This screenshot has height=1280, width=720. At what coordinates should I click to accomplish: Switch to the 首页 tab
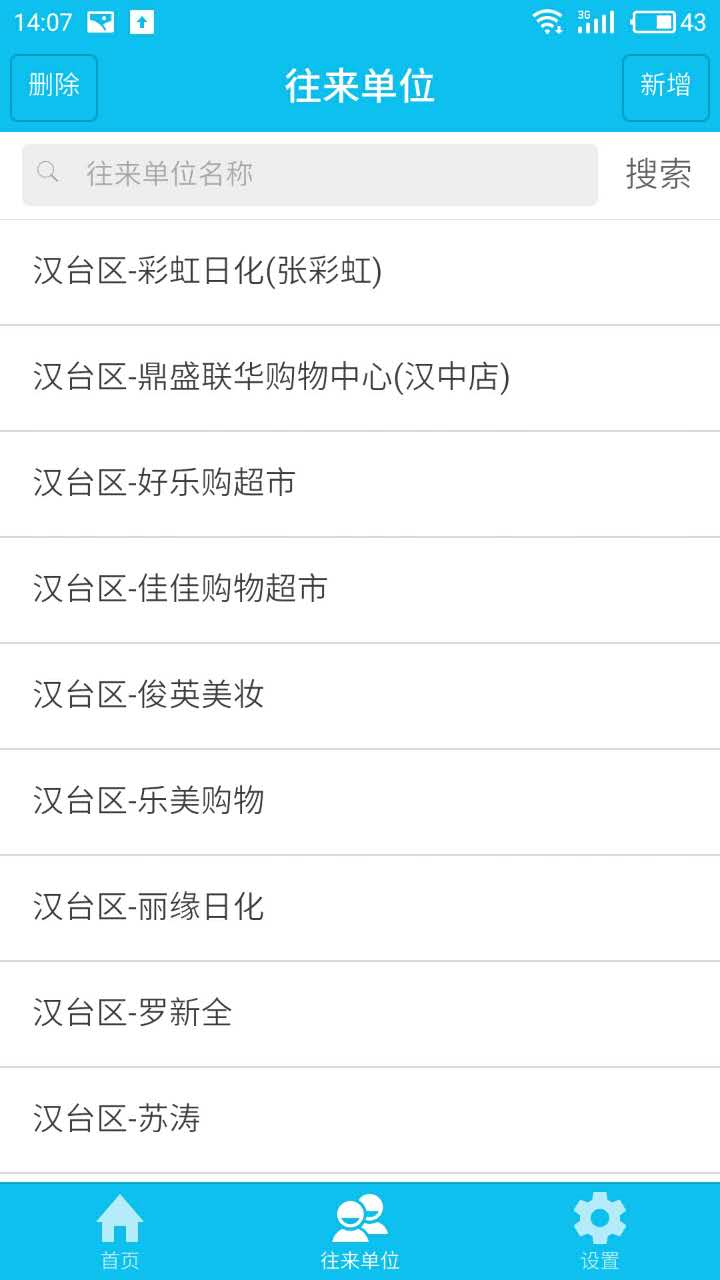tap(120, 1232)
